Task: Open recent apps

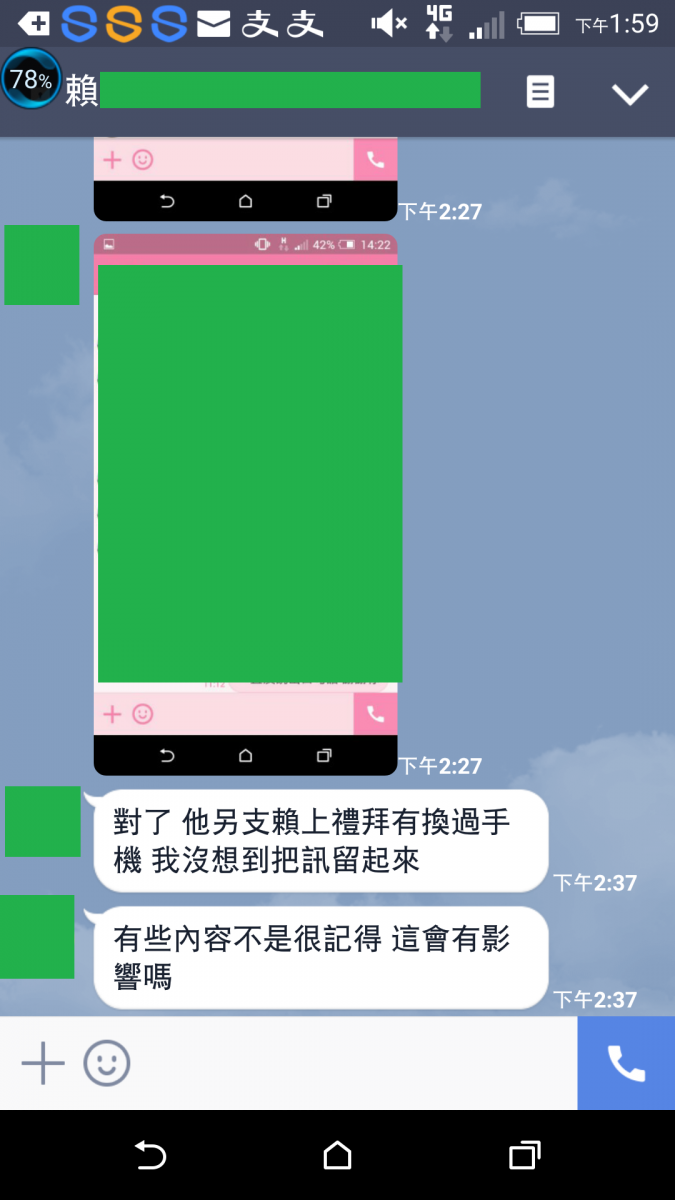Action: [x=524, y=1156]
